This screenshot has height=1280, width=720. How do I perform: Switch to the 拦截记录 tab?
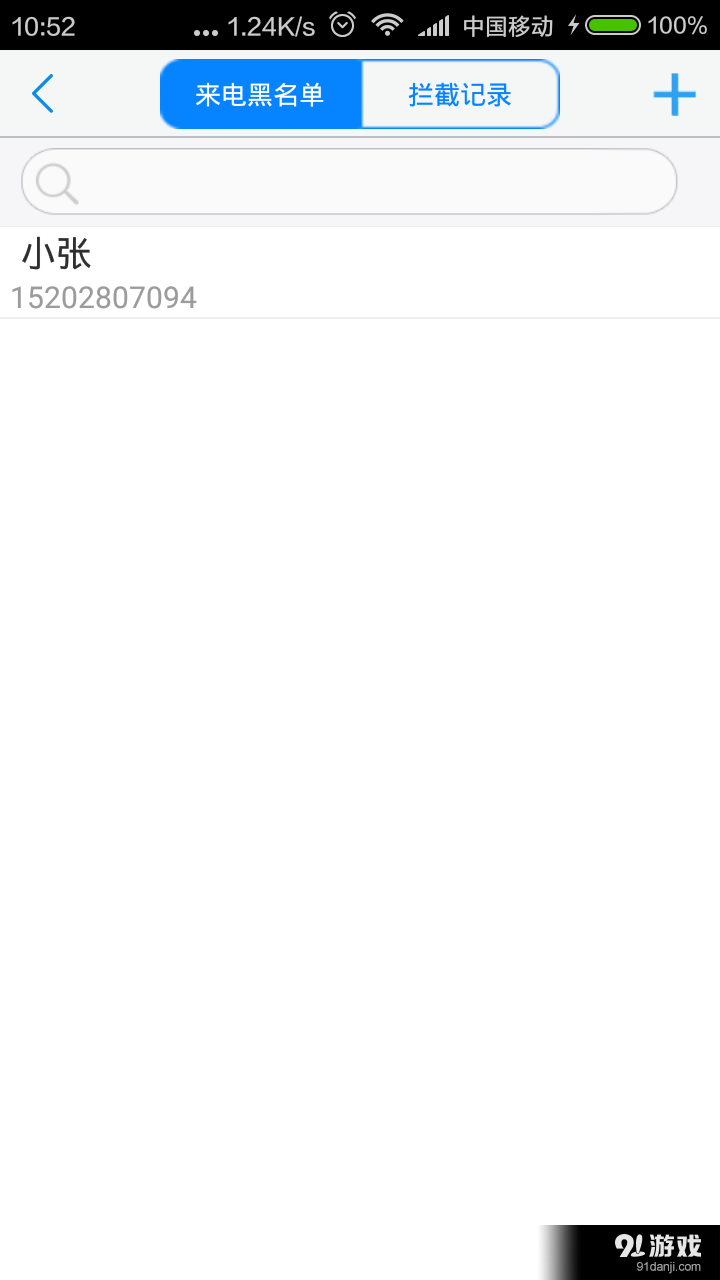coord(460,94)
